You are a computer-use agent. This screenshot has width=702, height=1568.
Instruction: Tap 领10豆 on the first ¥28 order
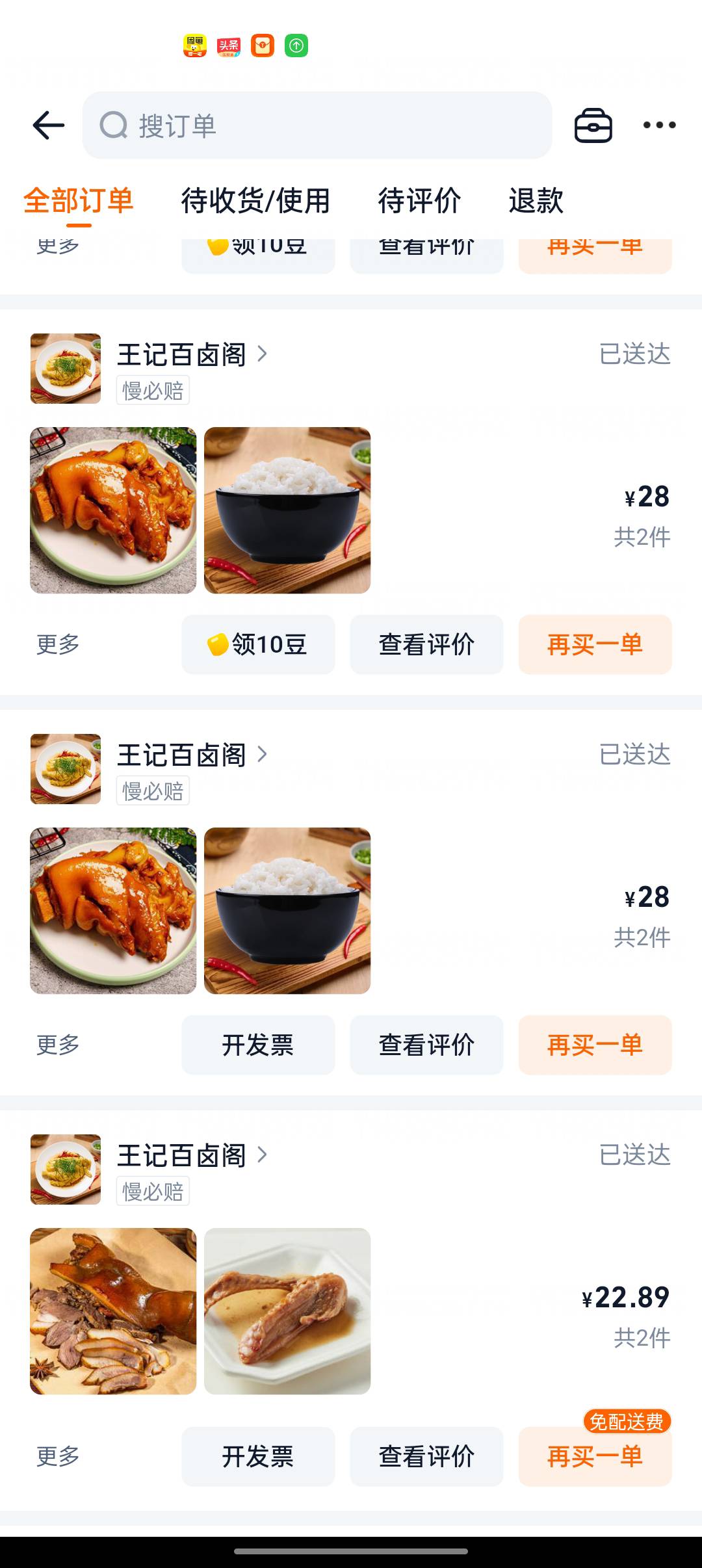[x=258, y=644]
